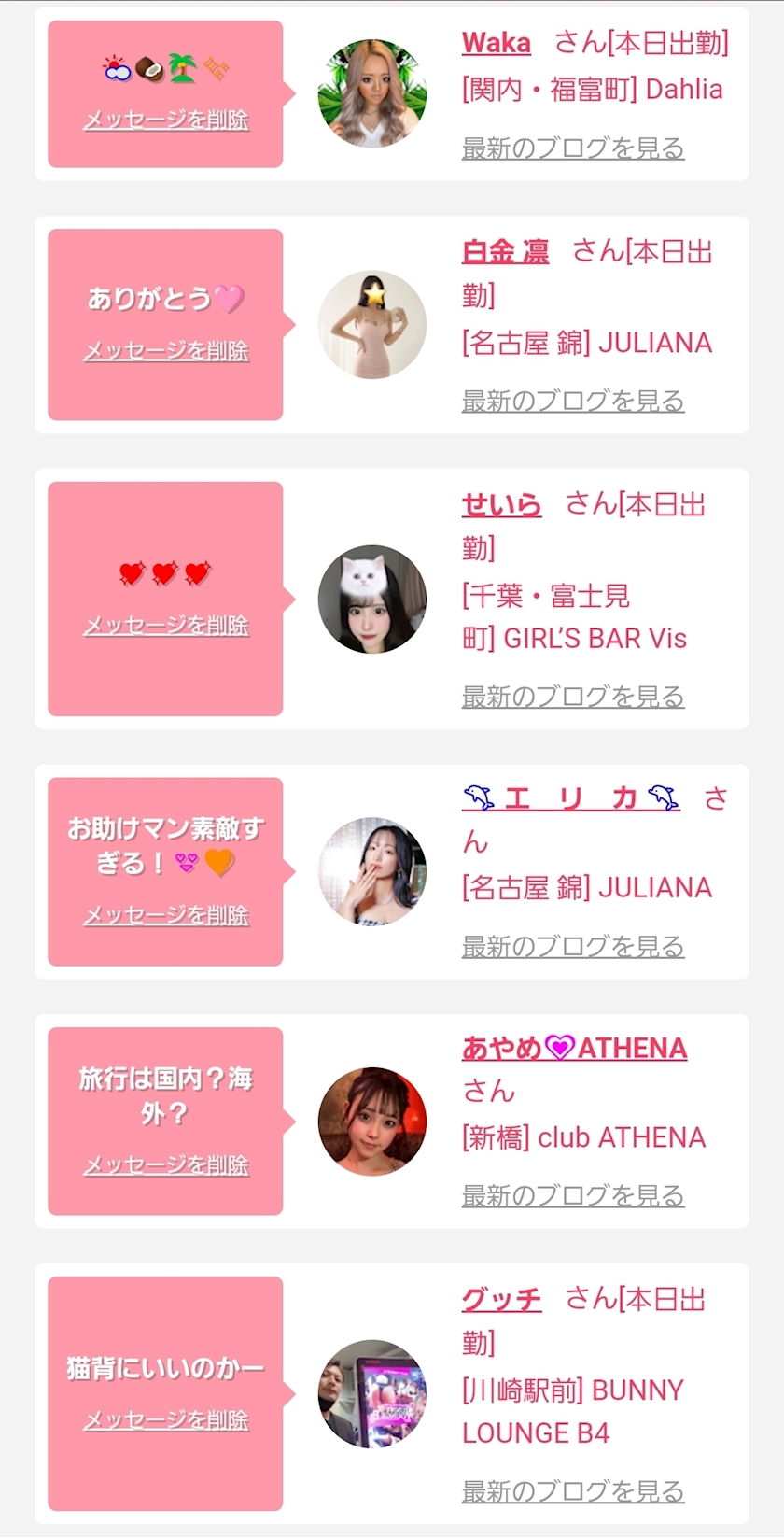Open Waka's profile name link
This screenshot has width=784, height=1538.
point(496,43)
